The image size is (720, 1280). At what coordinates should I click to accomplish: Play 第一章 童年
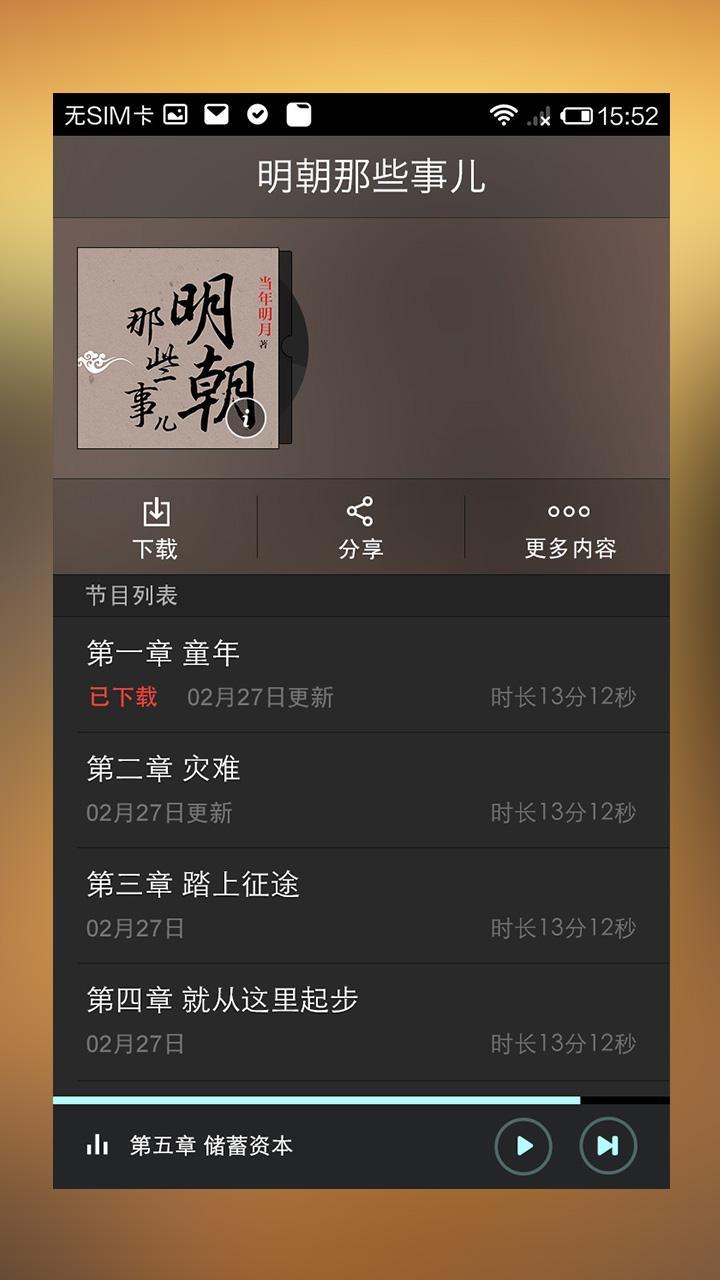coord(361,674)
